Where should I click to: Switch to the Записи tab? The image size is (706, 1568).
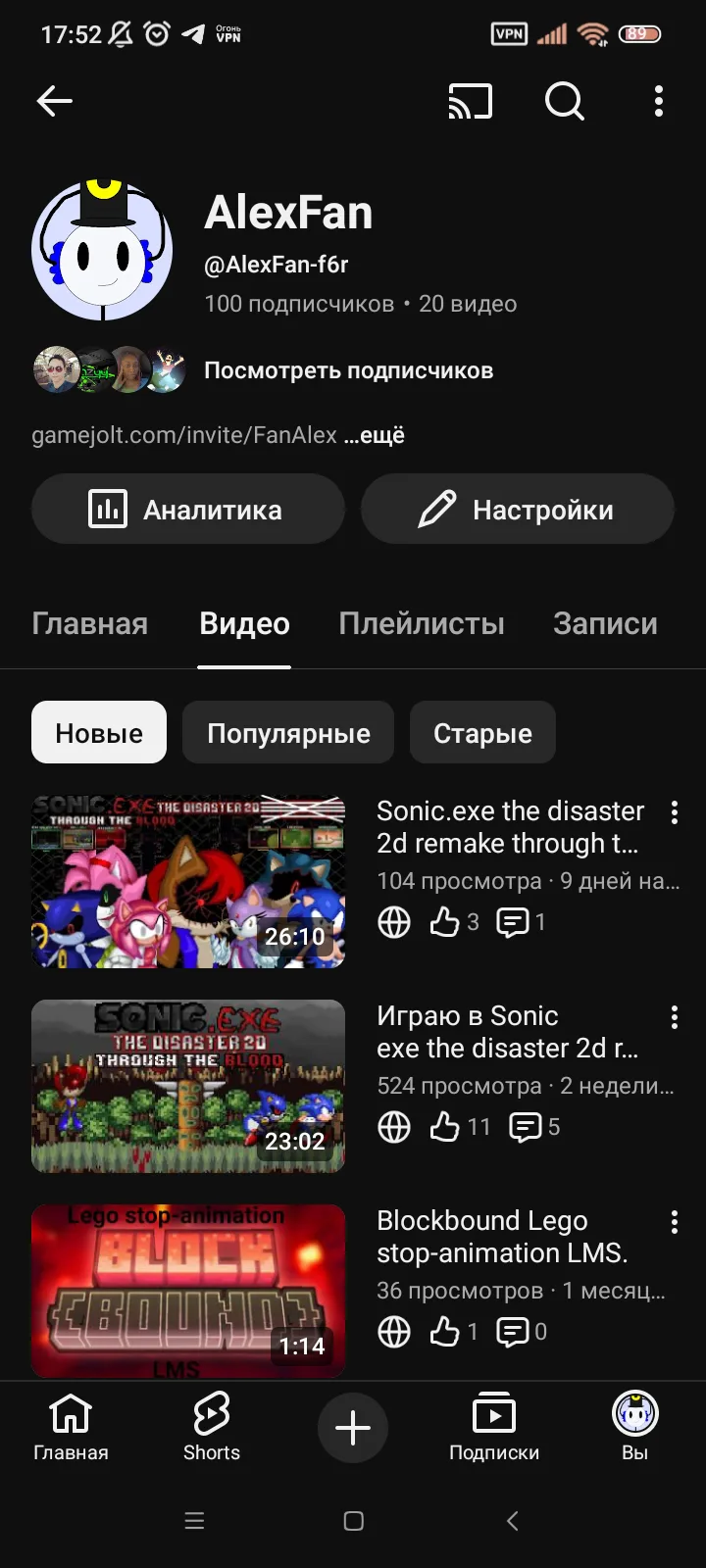pos(605,623)
